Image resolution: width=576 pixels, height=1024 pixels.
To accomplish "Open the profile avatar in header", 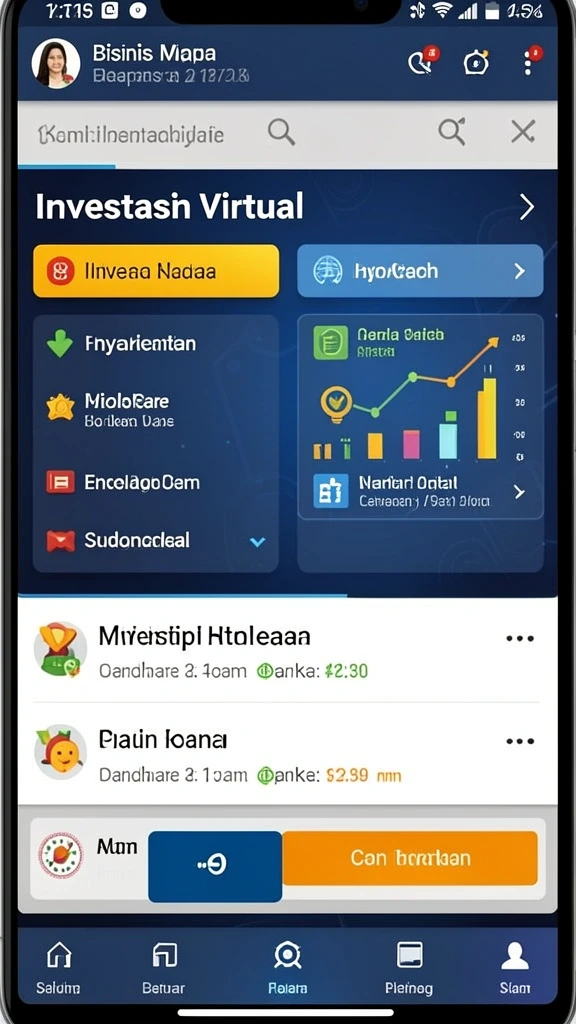I will click(56, 63).
